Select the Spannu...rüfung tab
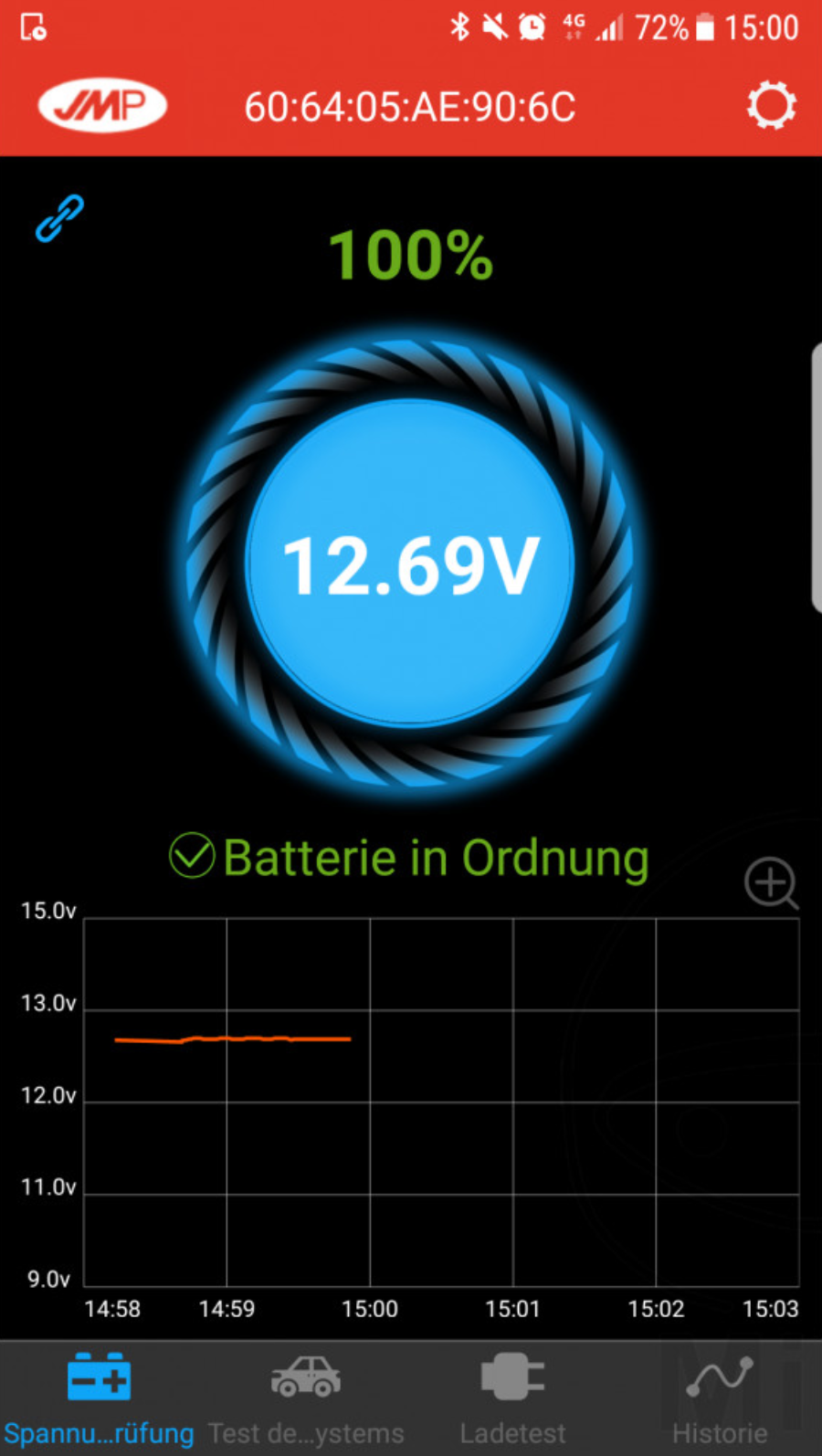Viewport: 822px width, 1456px height. point(100,1398)
